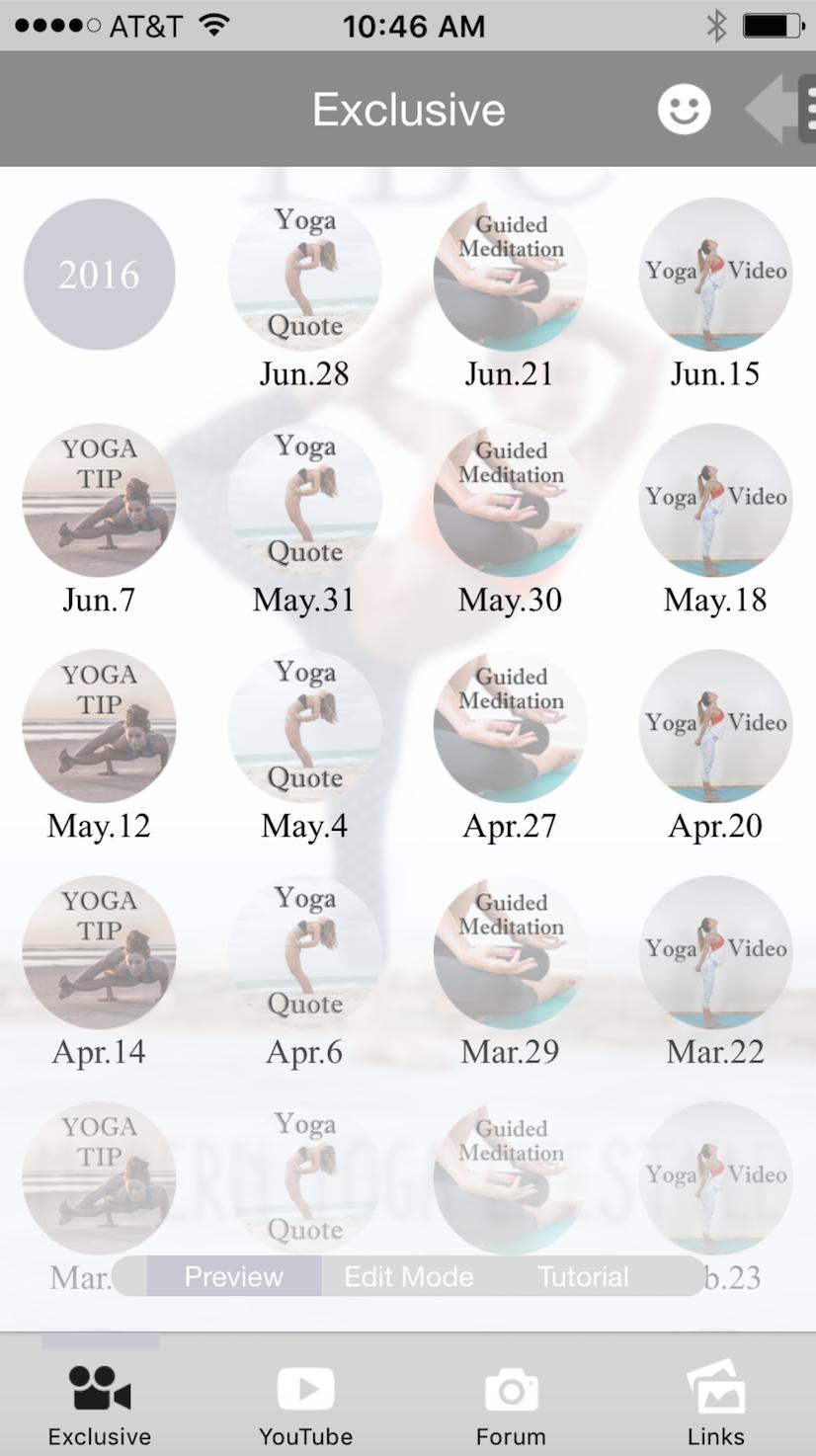Open the Jun.15 Yoga Video
This screenshot has width=816, height=1456.
coord(715,275)
